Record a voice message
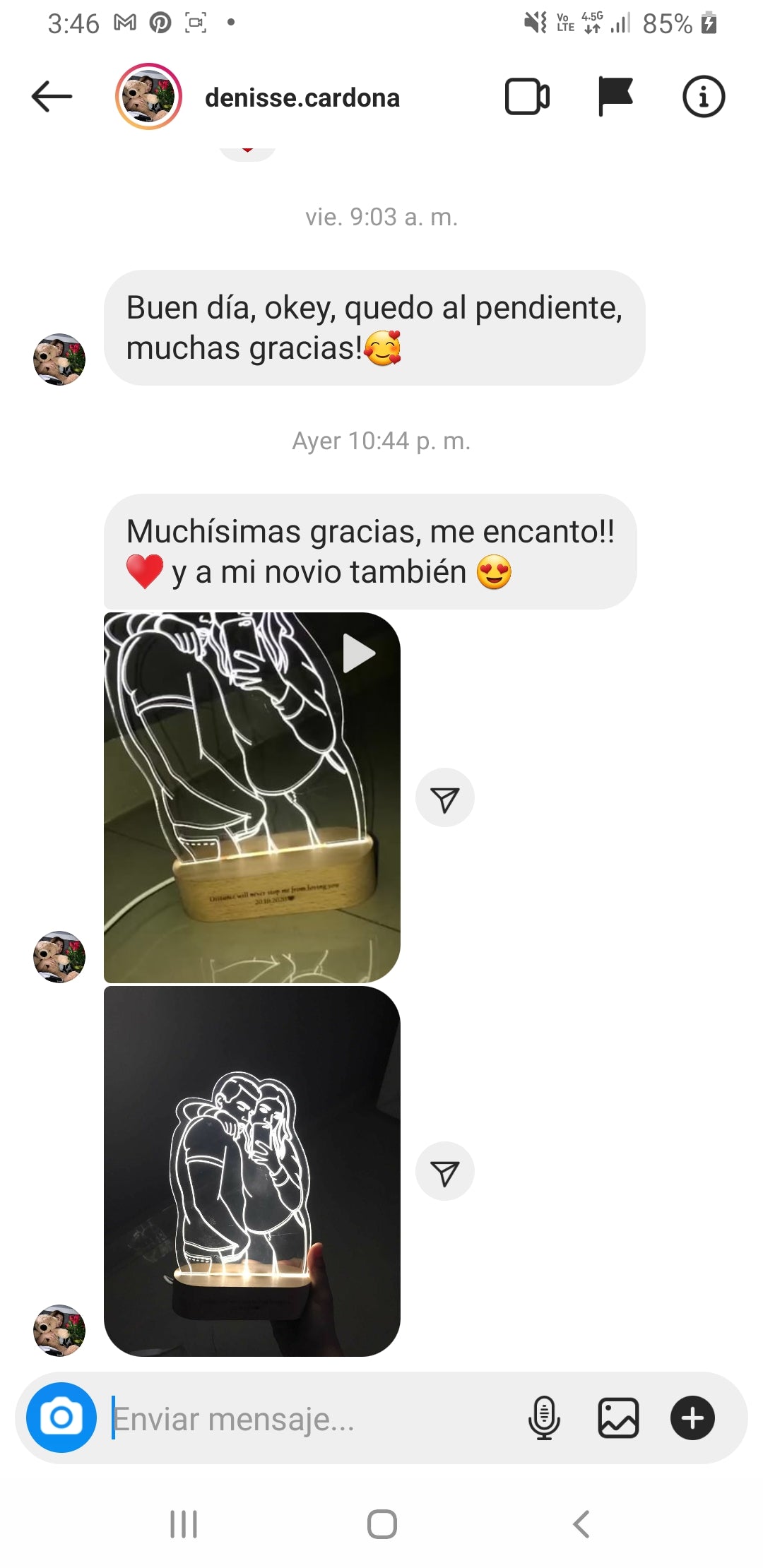This screenshot has width=763, height=1568. pos(544,1418)
